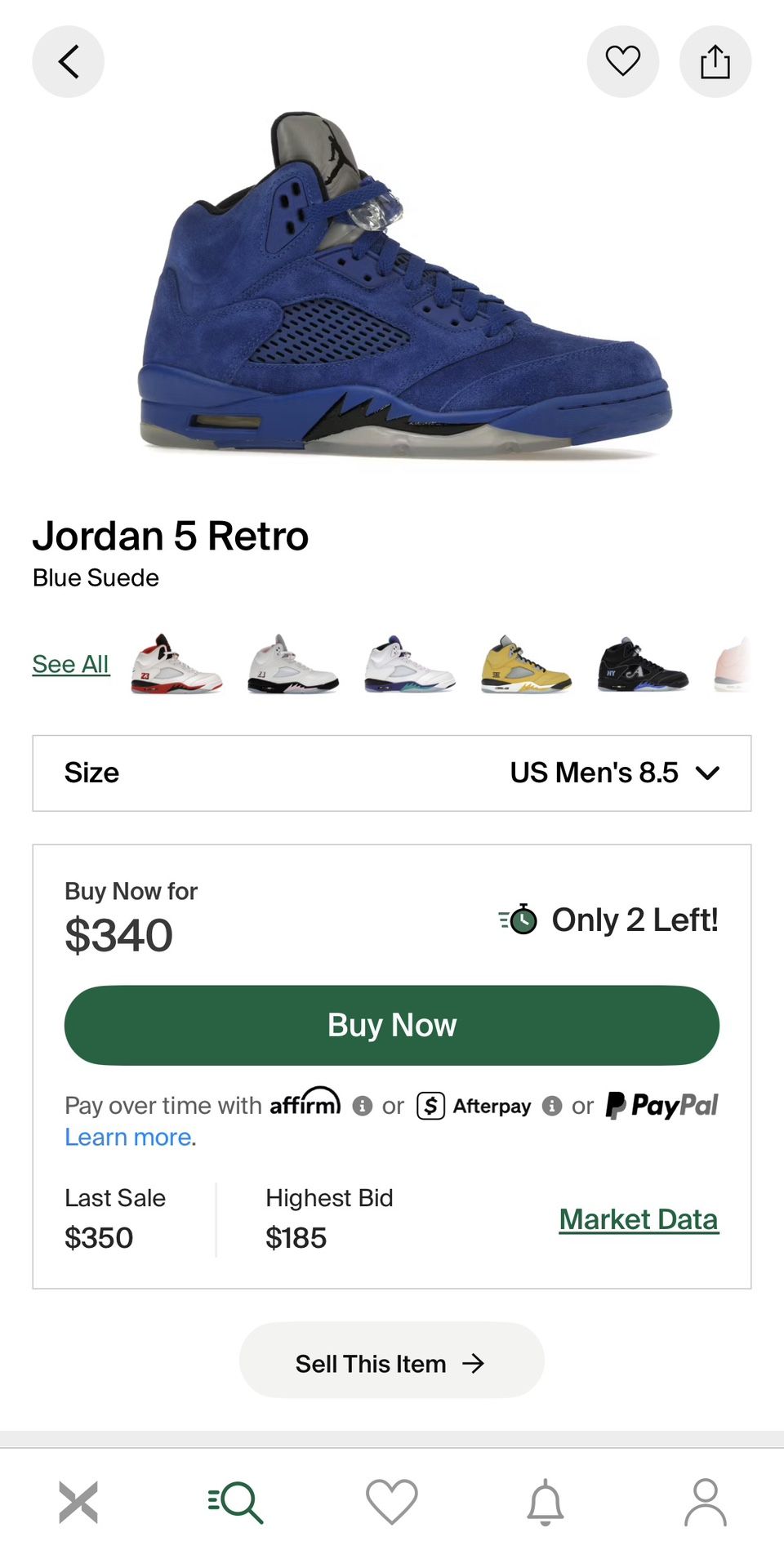The height and width of the screenshot is (1568, 784).
Task: View Market Data for this shoe
Action: click(639, 1218)
